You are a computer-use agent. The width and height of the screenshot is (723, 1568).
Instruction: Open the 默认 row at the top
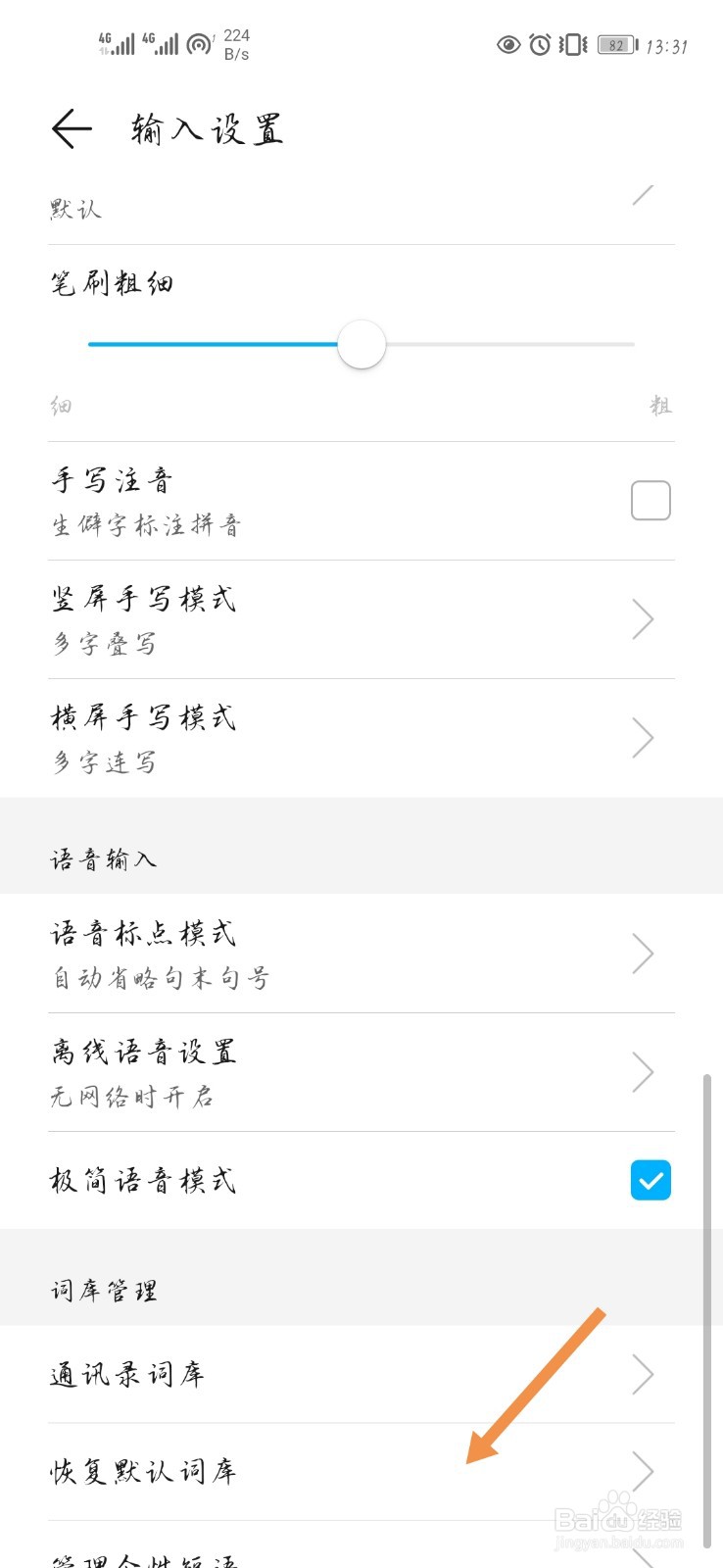(x=361, y=208)
